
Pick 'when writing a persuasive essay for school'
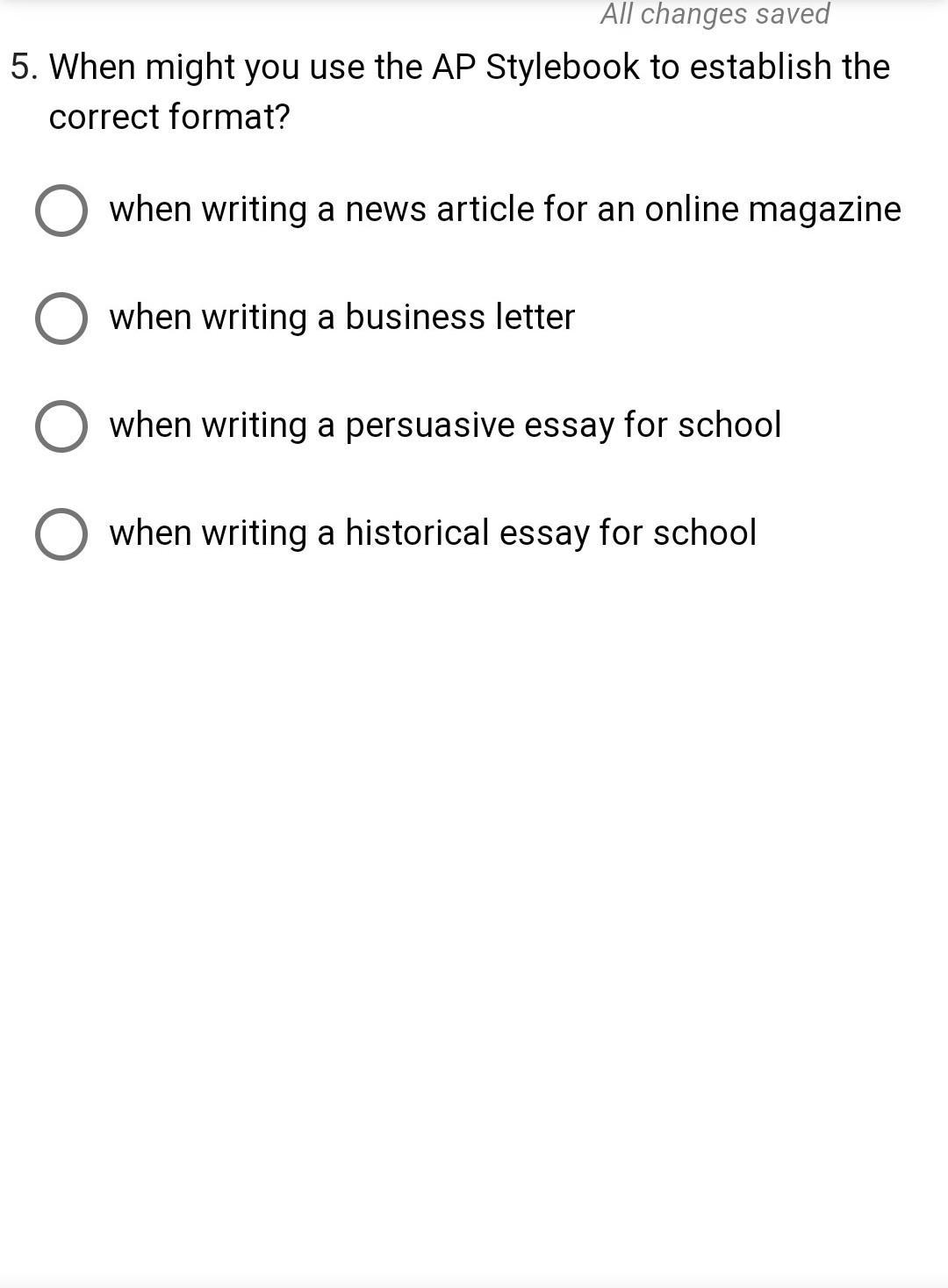pos(61,426)
